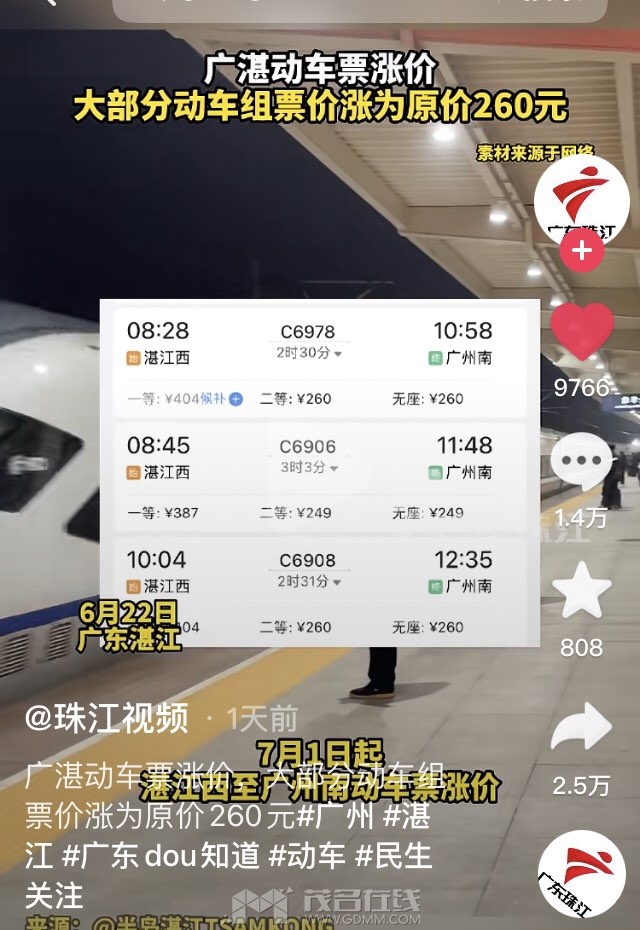Viewport: 640px width, 930px height.
Task: Add the video to favorites with the star
Action: [x=582, y=592]
